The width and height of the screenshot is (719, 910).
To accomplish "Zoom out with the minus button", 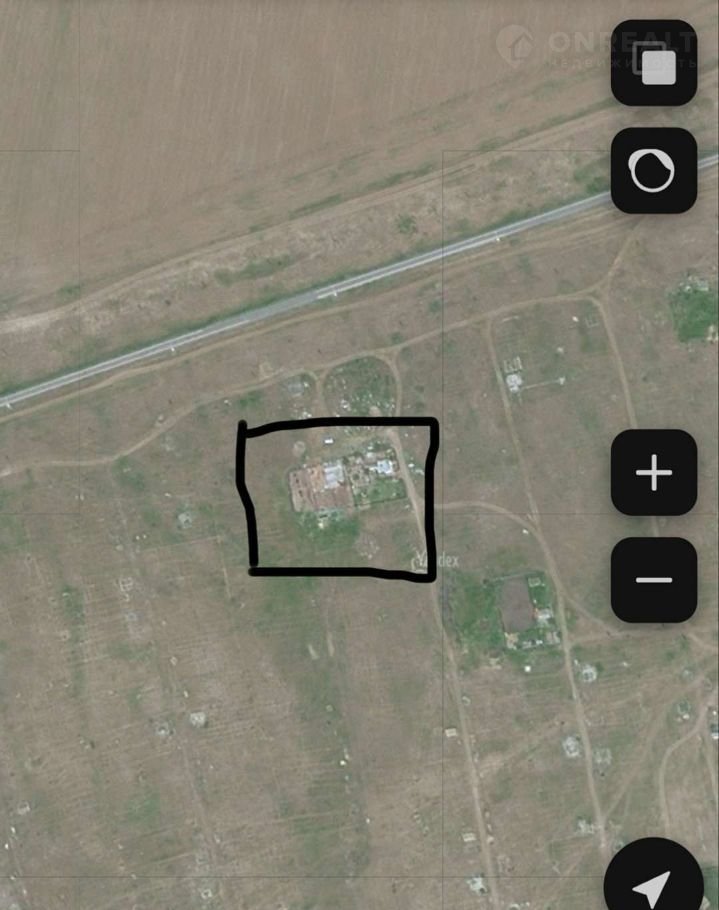I will tap(654, 580).
